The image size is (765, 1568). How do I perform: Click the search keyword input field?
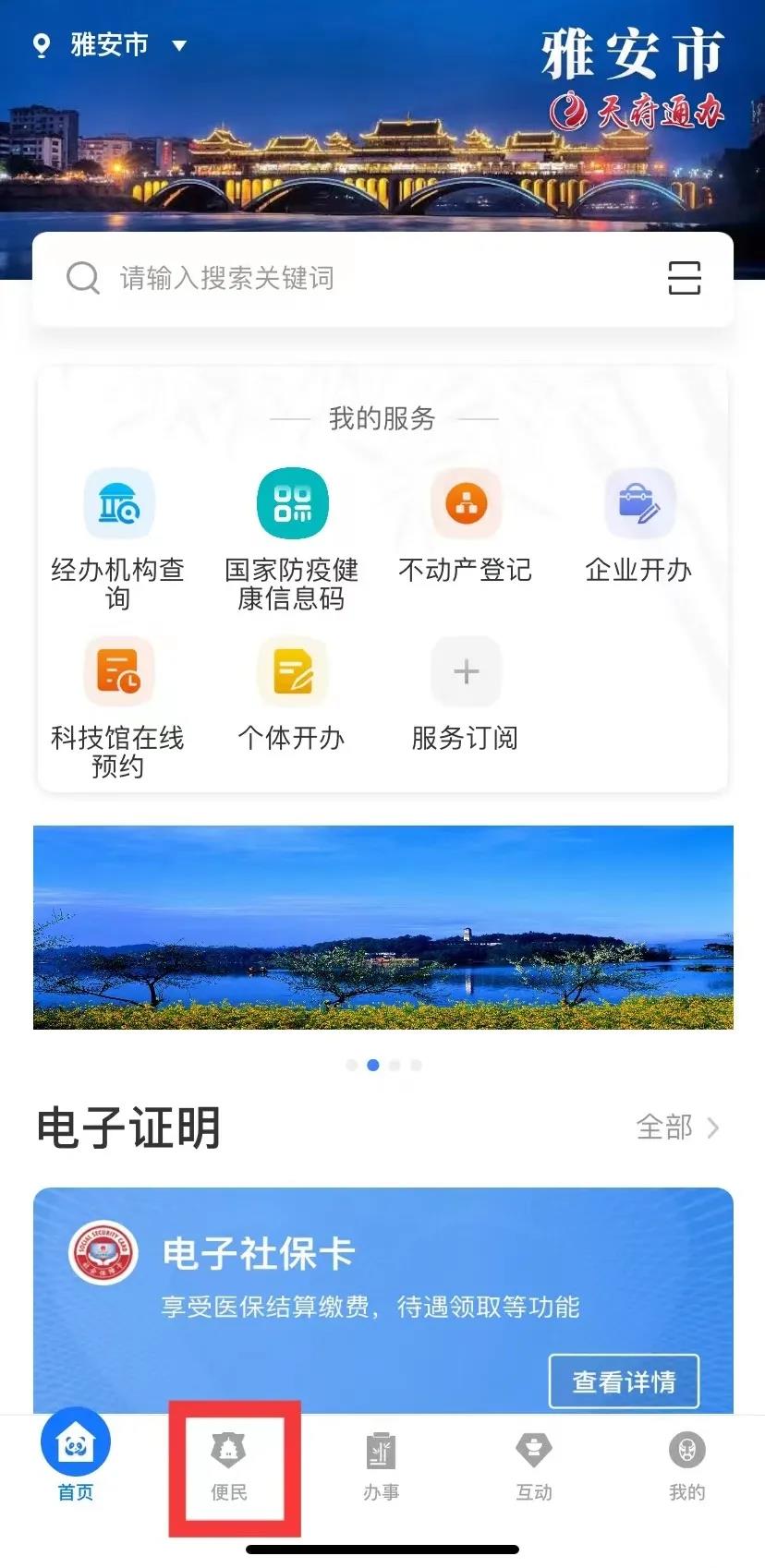click(277, 278)
